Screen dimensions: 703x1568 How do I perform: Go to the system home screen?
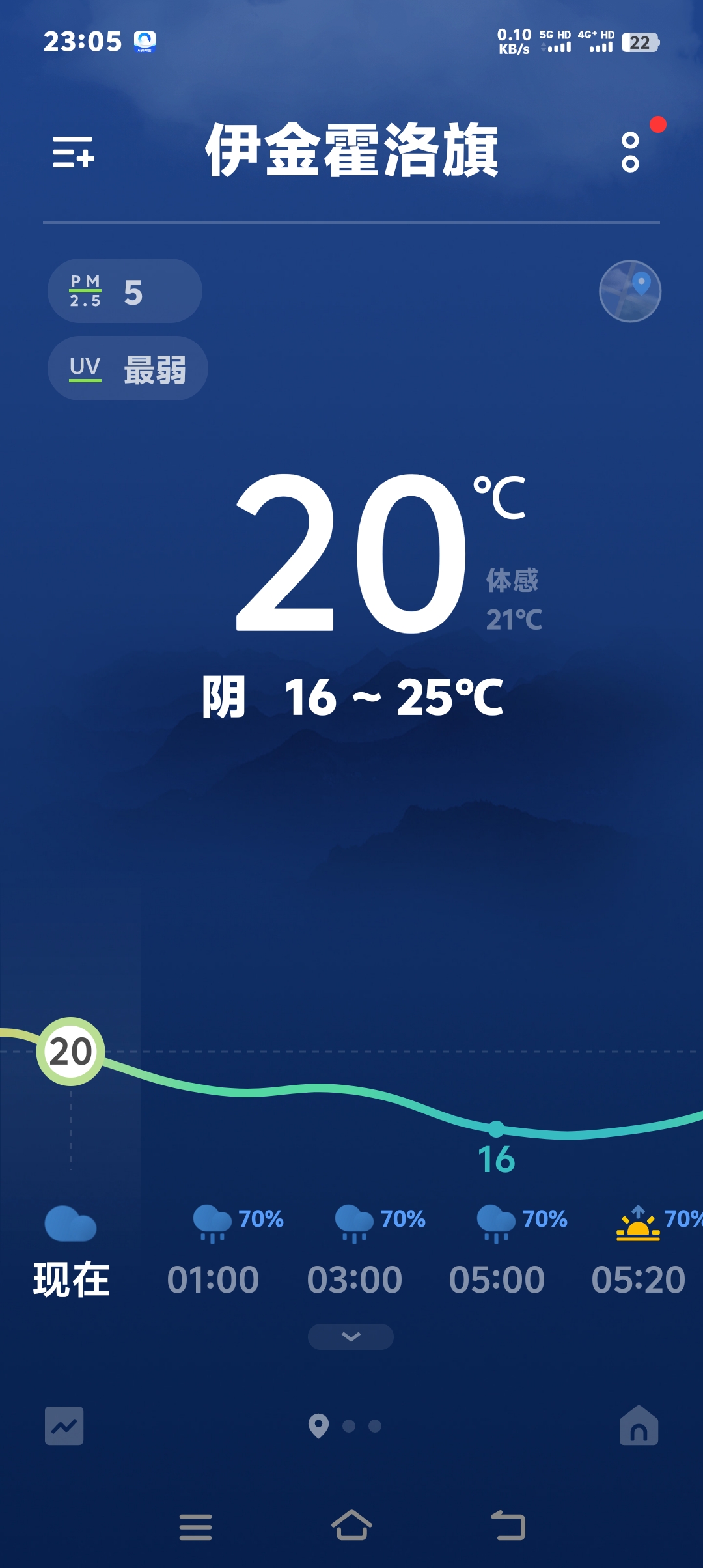tap(351, 1526)
